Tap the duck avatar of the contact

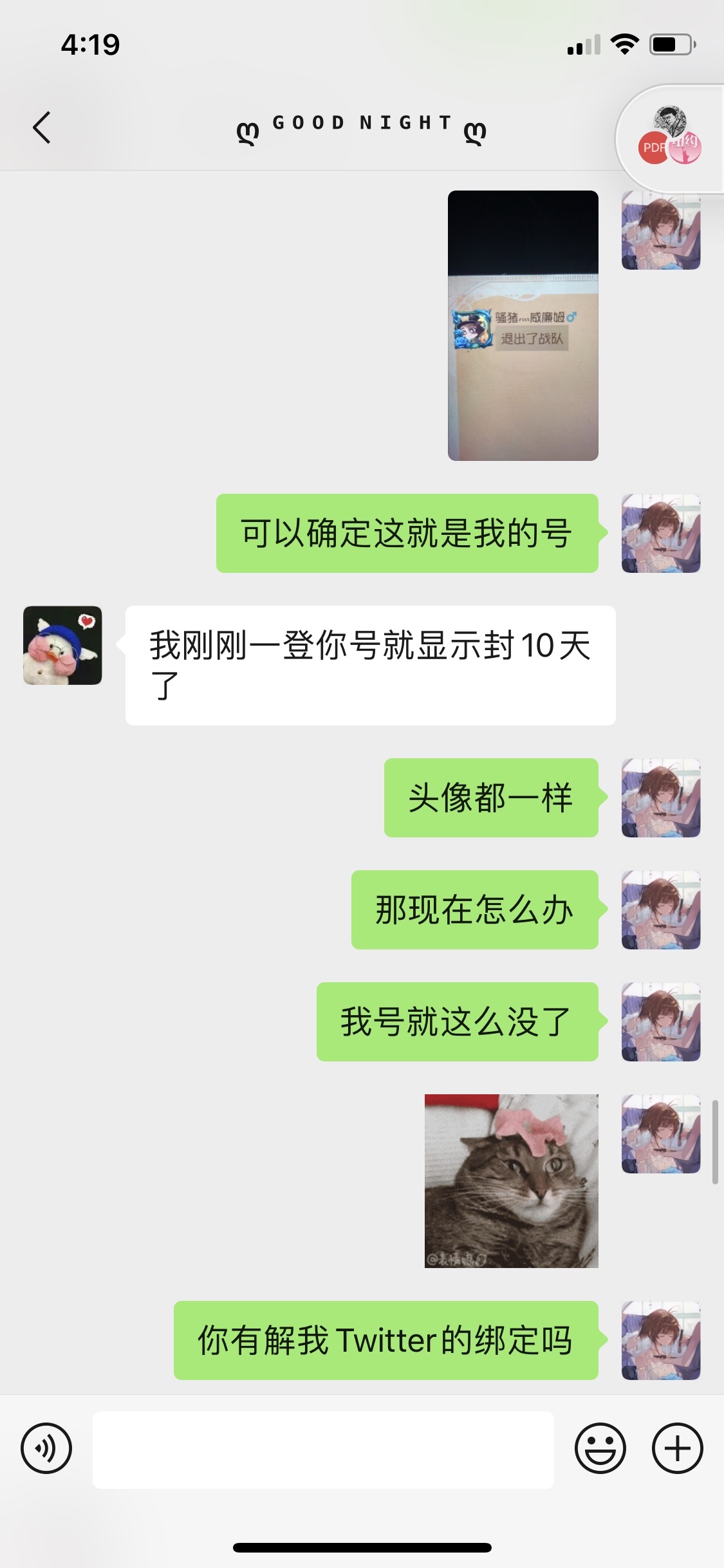tap(62, 645)
